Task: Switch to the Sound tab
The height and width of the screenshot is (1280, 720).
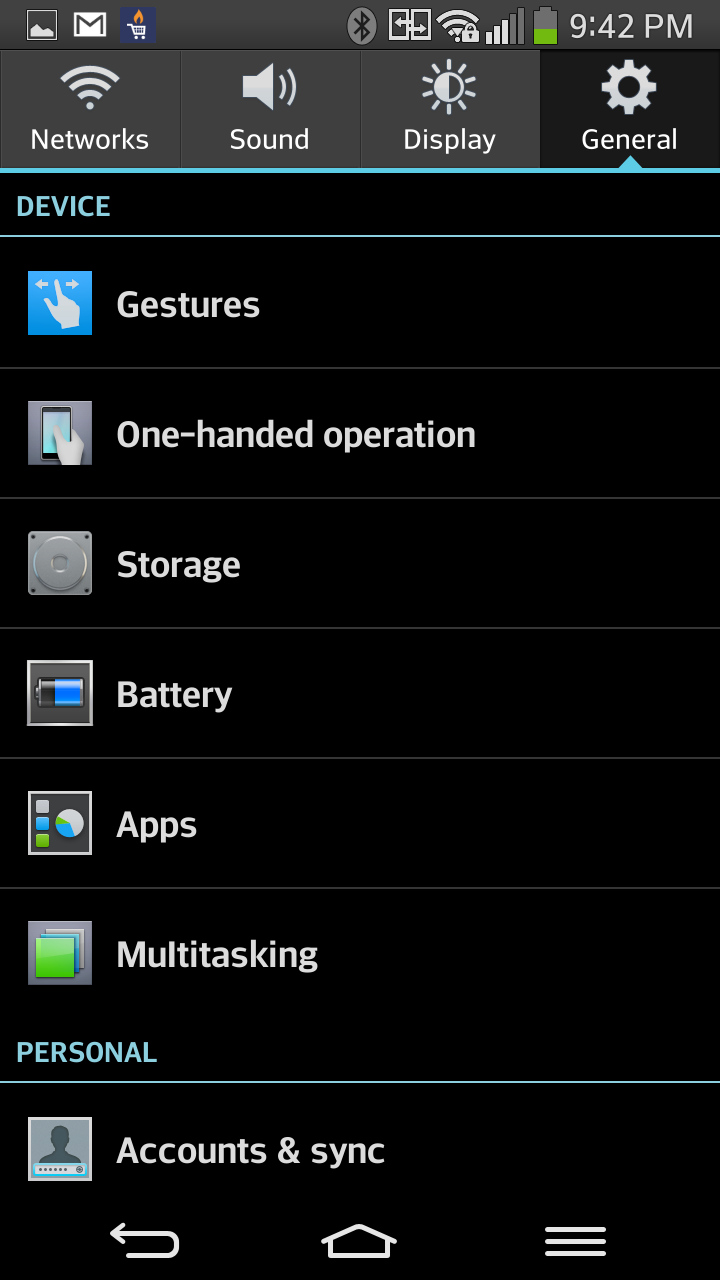Action: 270,109
